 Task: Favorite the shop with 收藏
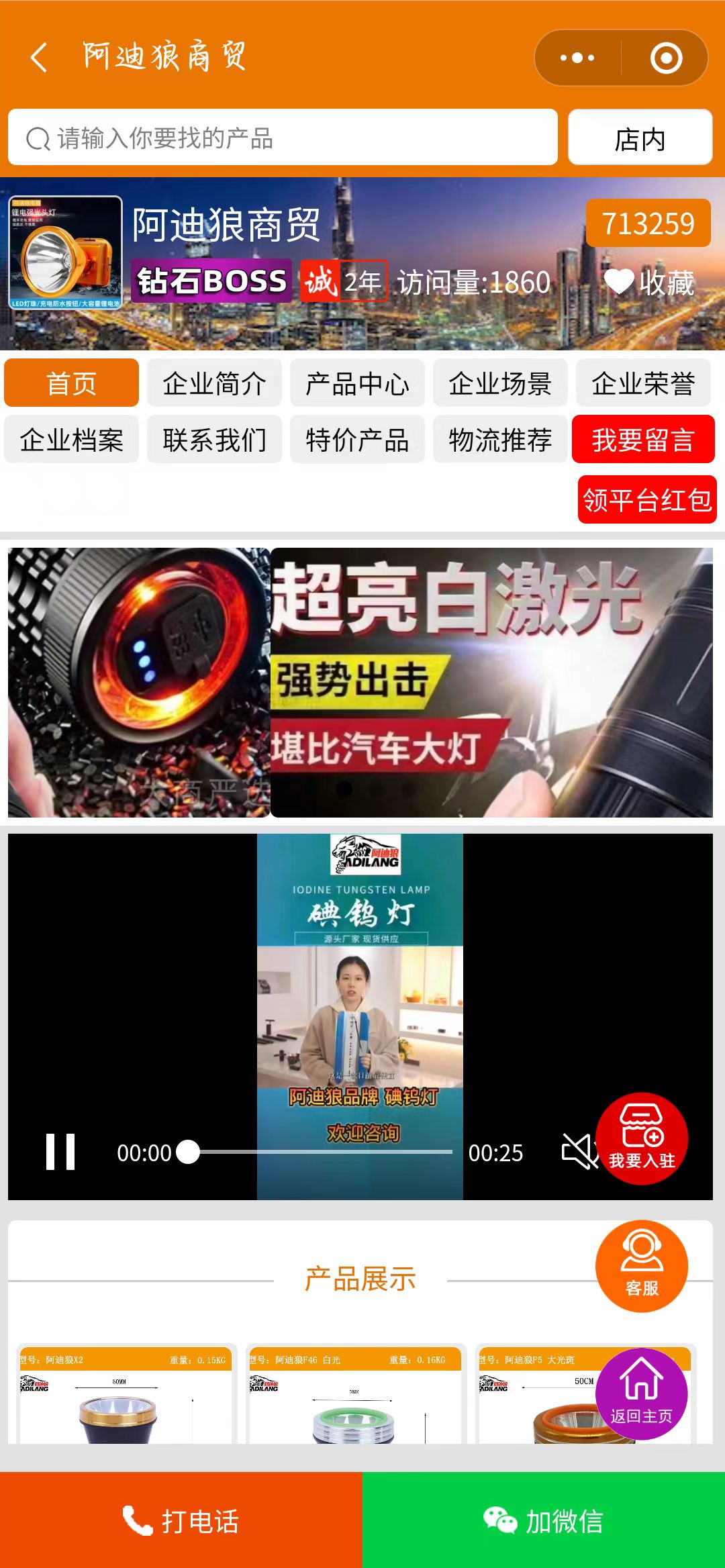(x=650, y=283)
